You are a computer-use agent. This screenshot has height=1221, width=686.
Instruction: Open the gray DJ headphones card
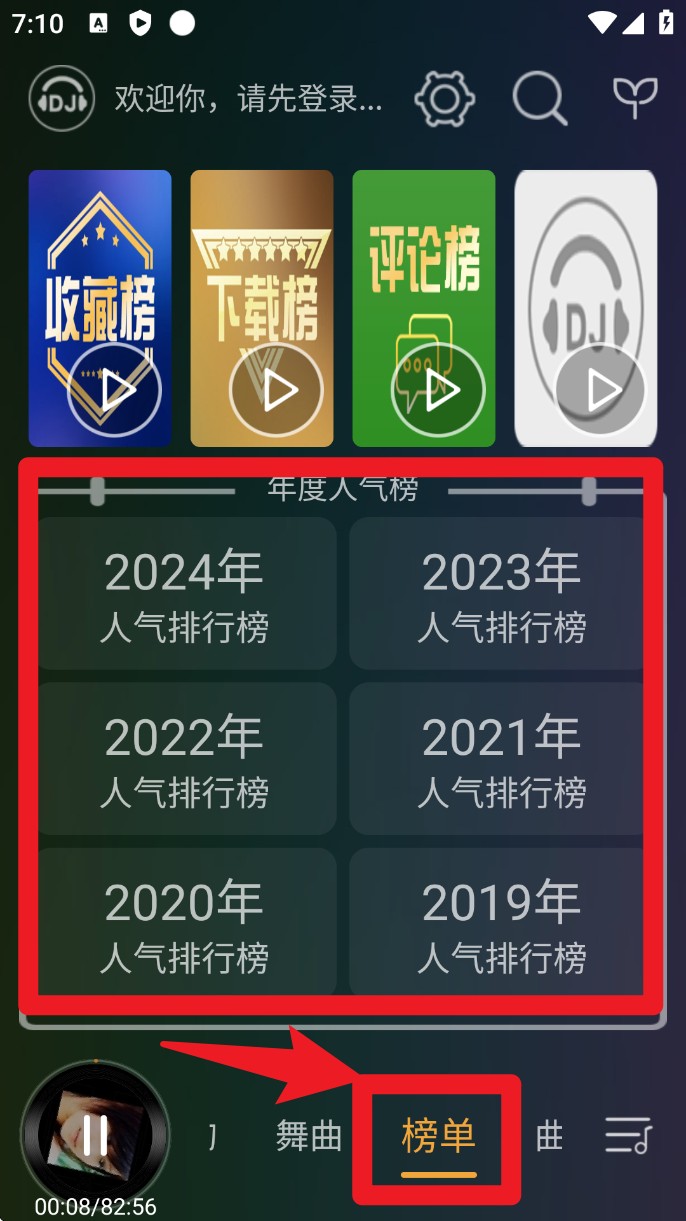coord(586,308)
